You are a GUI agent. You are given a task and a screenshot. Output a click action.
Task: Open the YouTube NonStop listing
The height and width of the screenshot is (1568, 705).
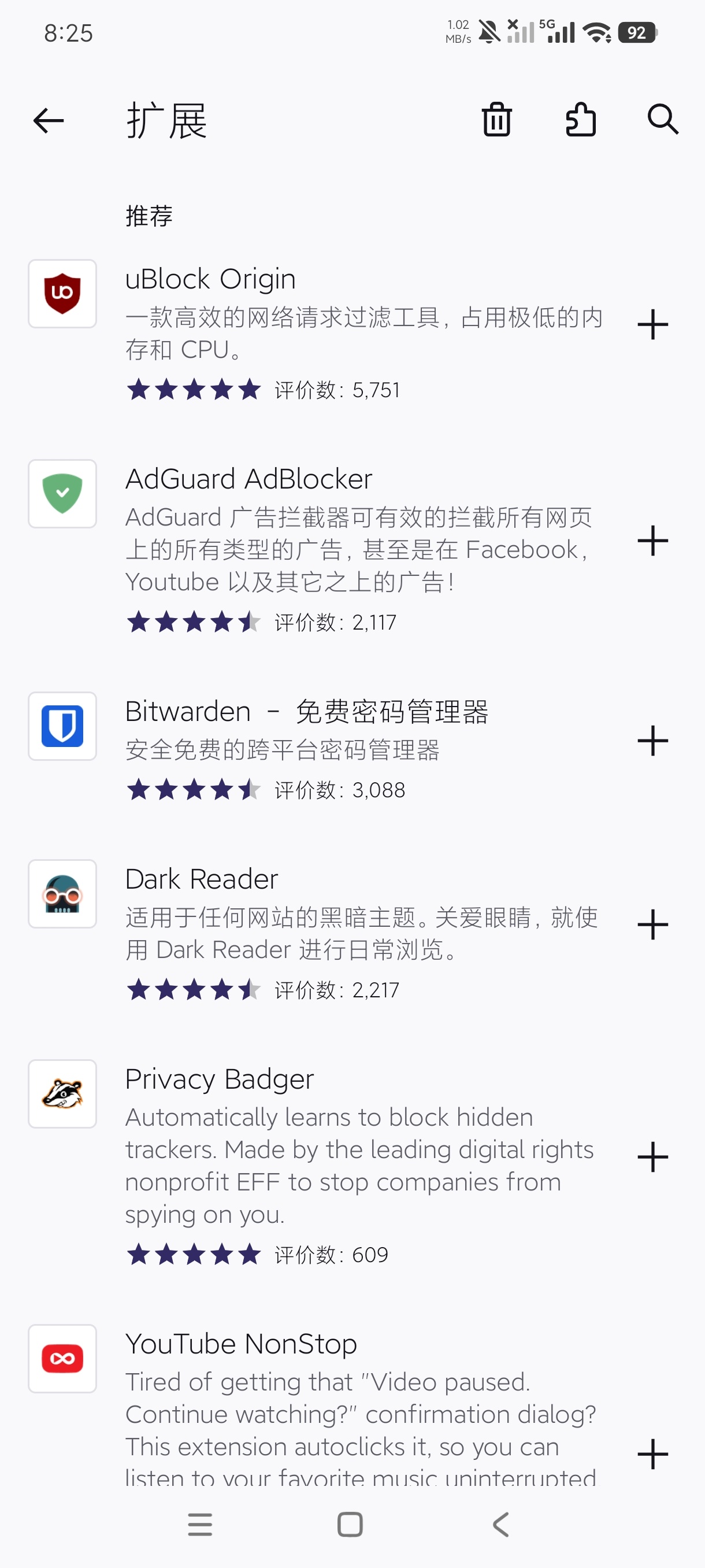pos(316,1406)
